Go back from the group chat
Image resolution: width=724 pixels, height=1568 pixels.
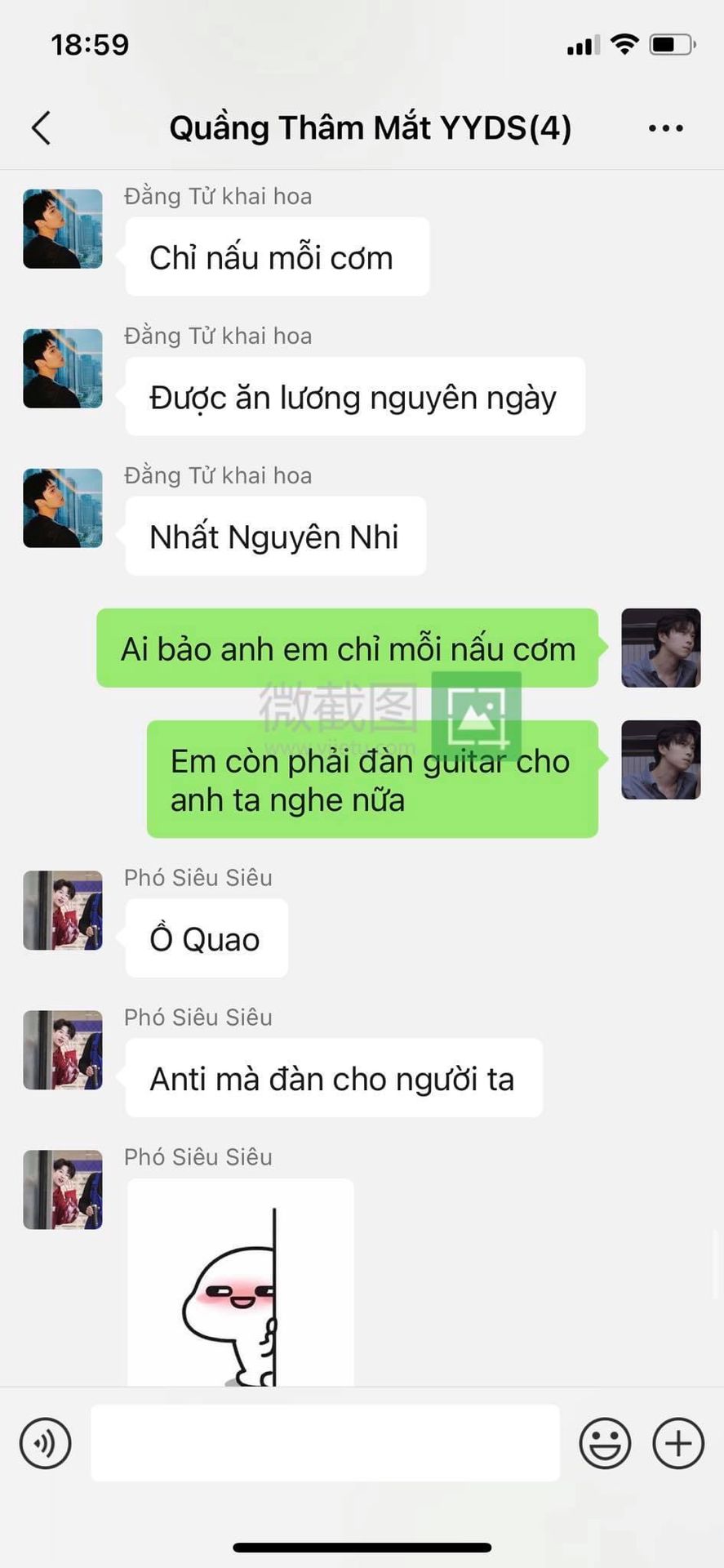pyautogui.click(x=41, y=128)
